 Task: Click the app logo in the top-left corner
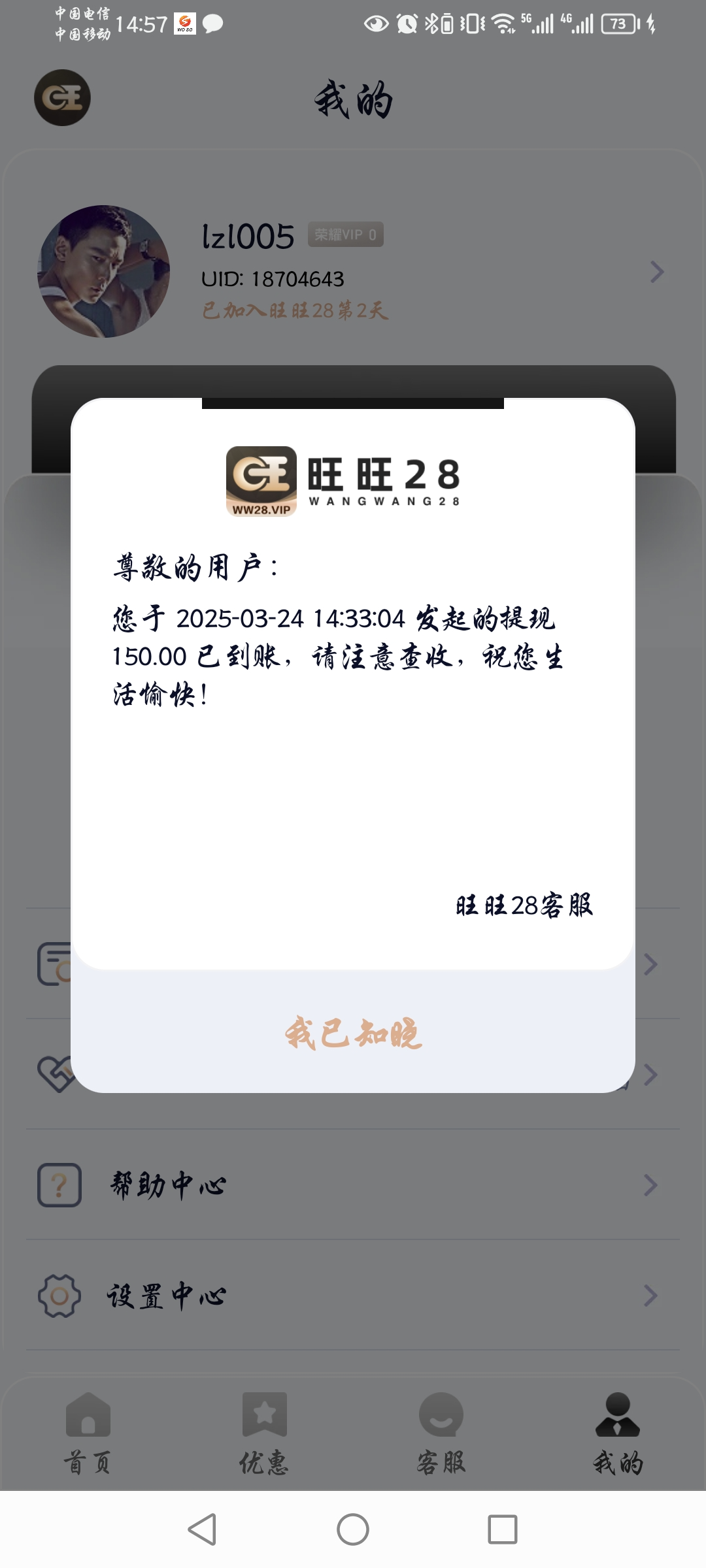61,98
